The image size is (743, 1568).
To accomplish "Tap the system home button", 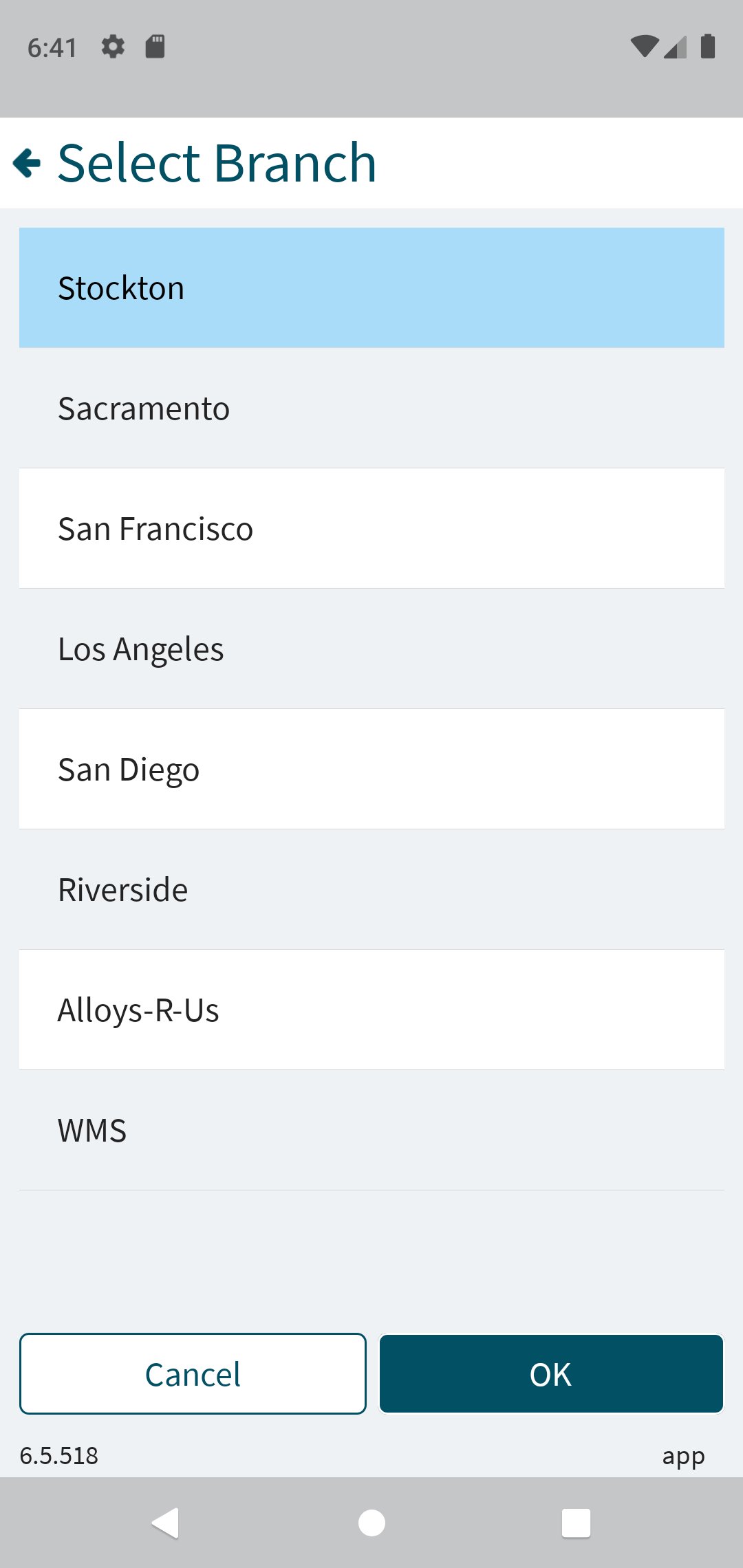I will pos(371,1523).
